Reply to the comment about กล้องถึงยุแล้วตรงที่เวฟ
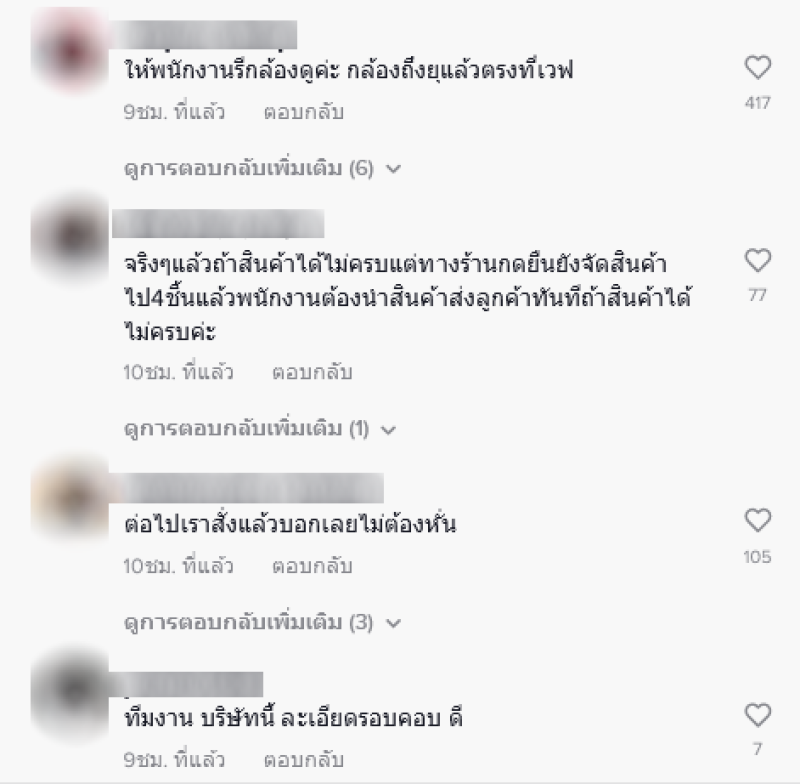This screenshot has height=784, width=800. coord(303,112)
